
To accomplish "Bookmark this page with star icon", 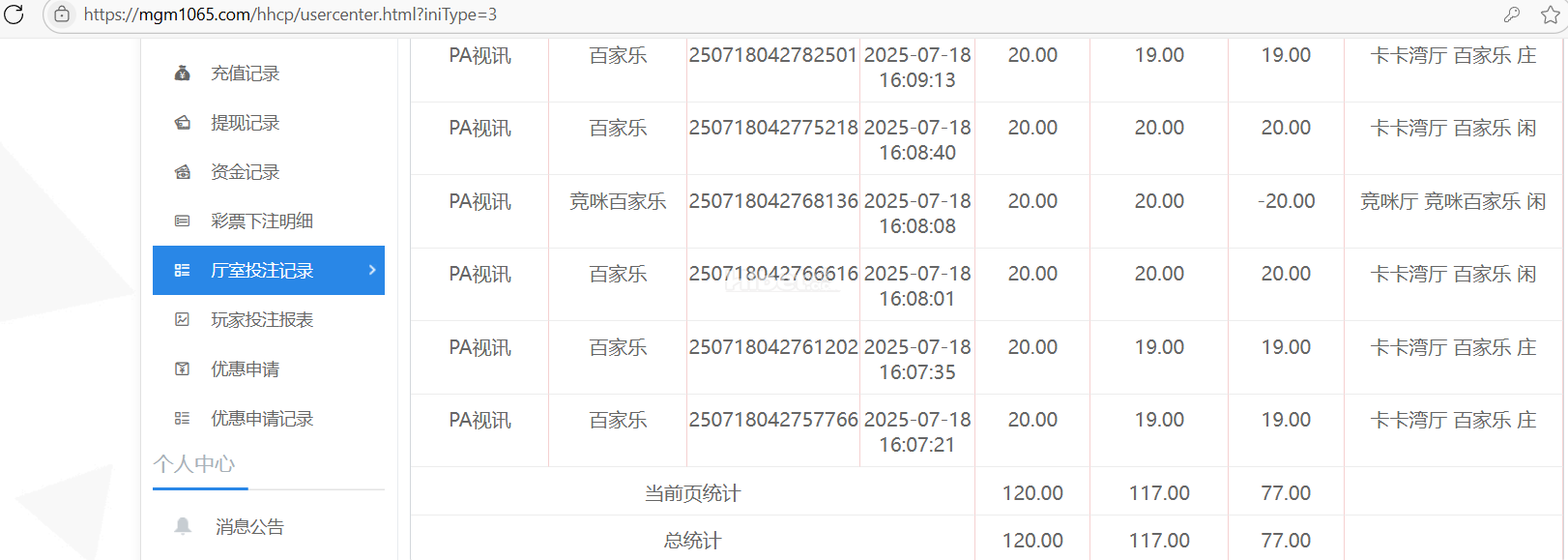I will pos(1550,15).
